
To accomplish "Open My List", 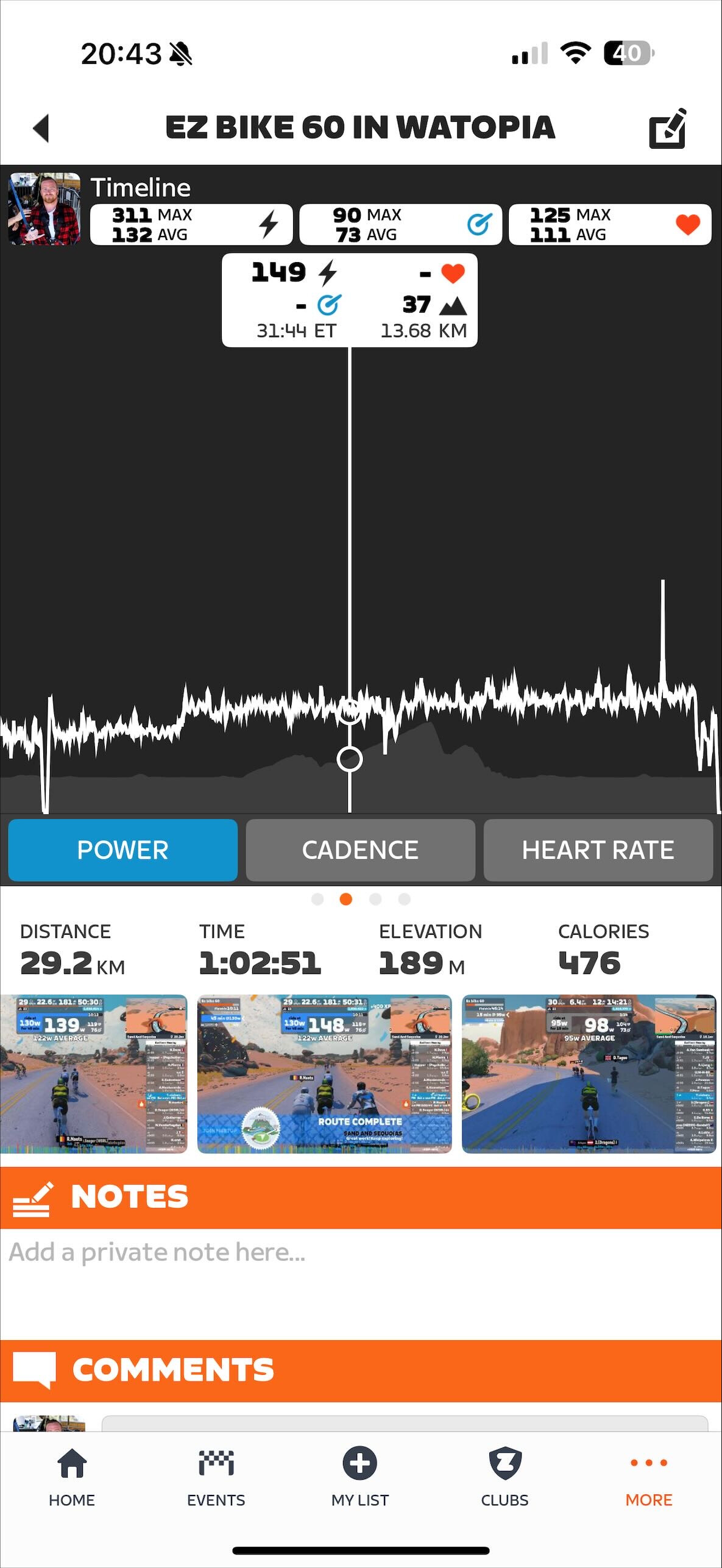I will click(x=360, y=1476).
